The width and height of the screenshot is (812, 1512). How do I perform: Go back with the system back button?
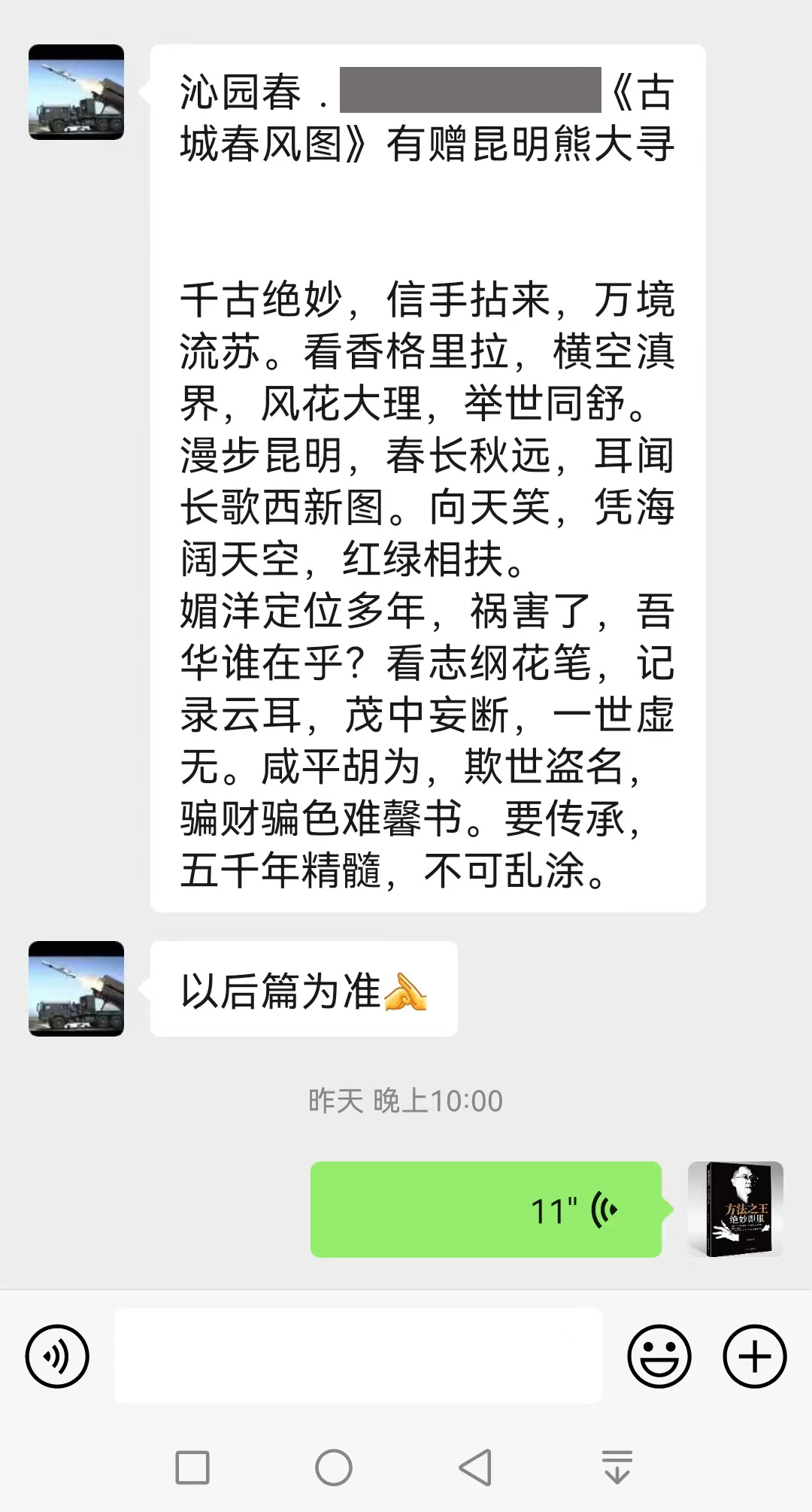click(475, 1467)
